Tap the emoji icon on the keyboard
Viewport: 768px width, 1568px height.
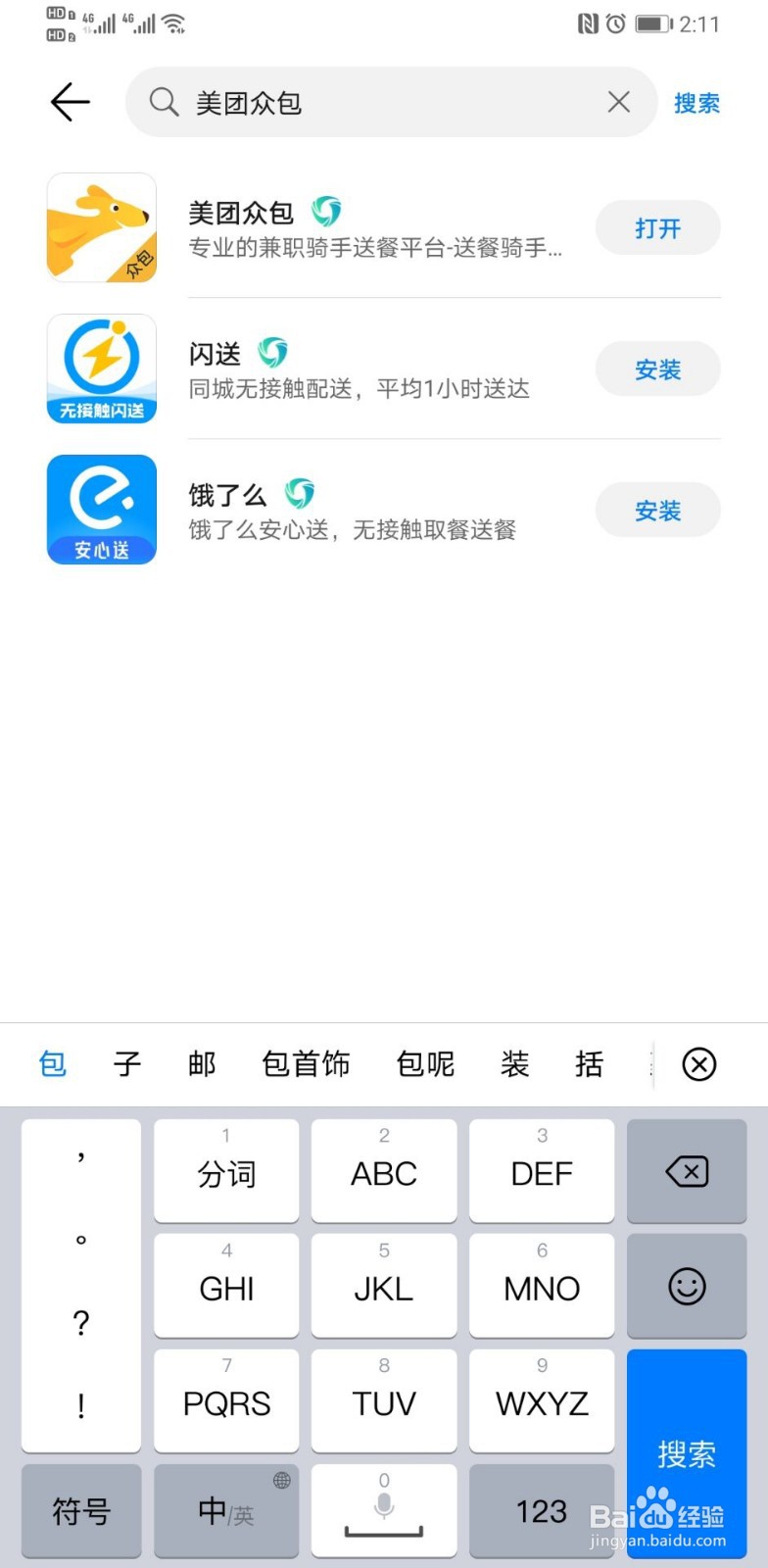(x=687, y=1286)
